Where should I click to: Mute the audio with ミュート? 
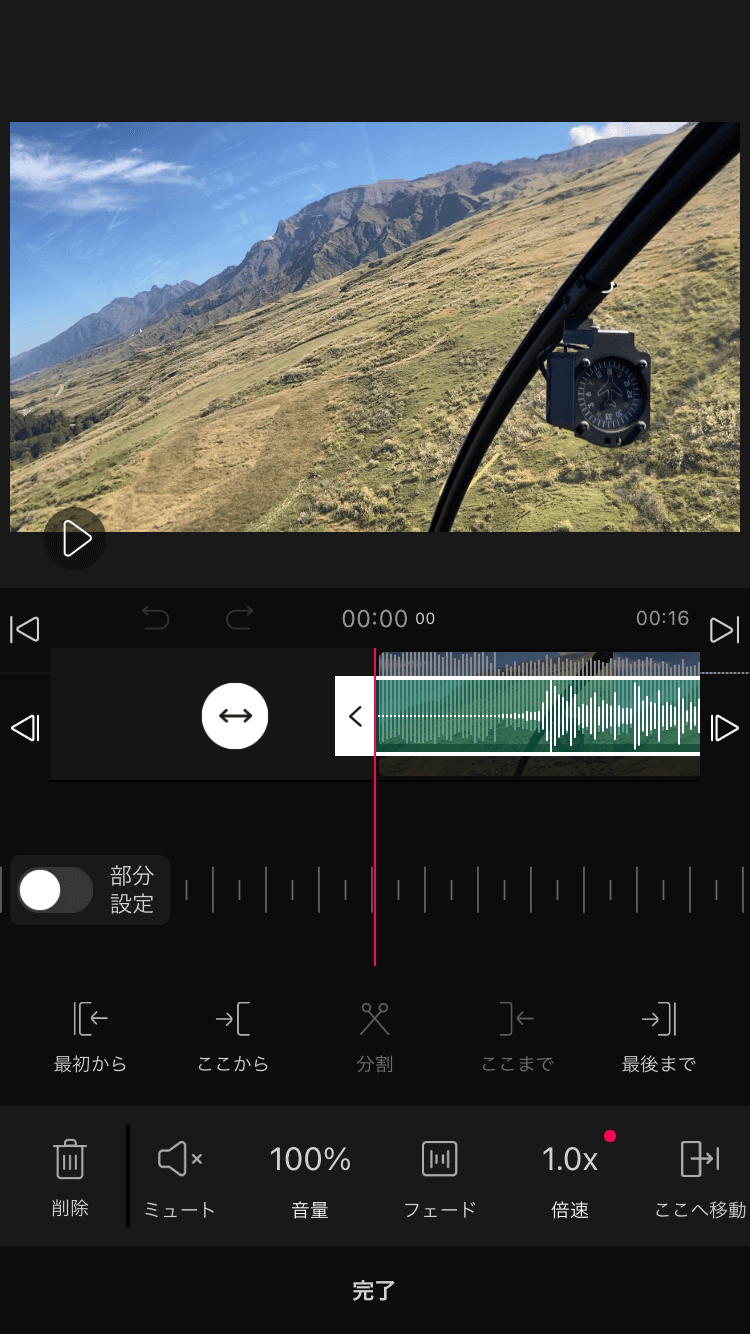[180, 1178]
